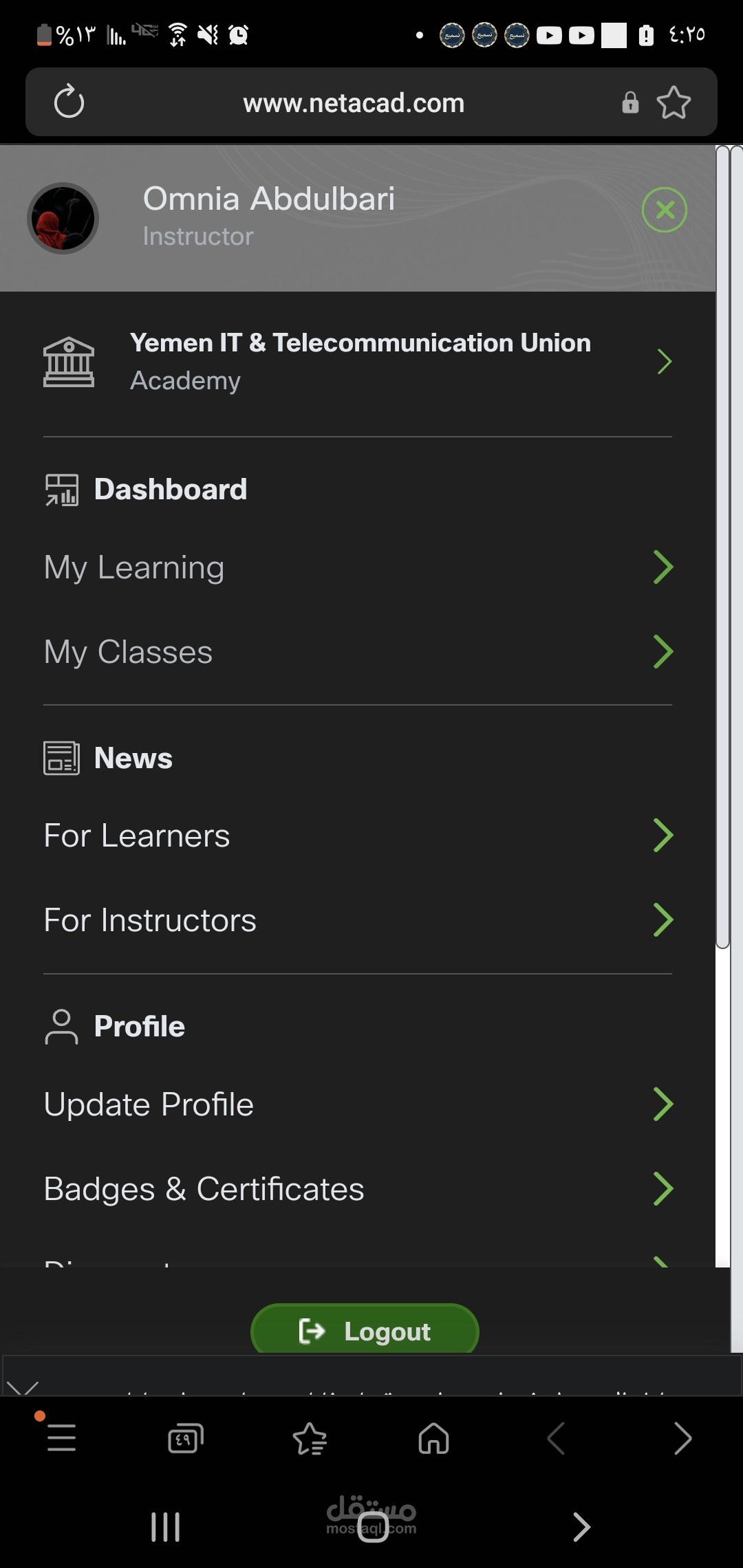Reload the netacad page
The width and height of the screenshot is (743, 1568).
69,102
